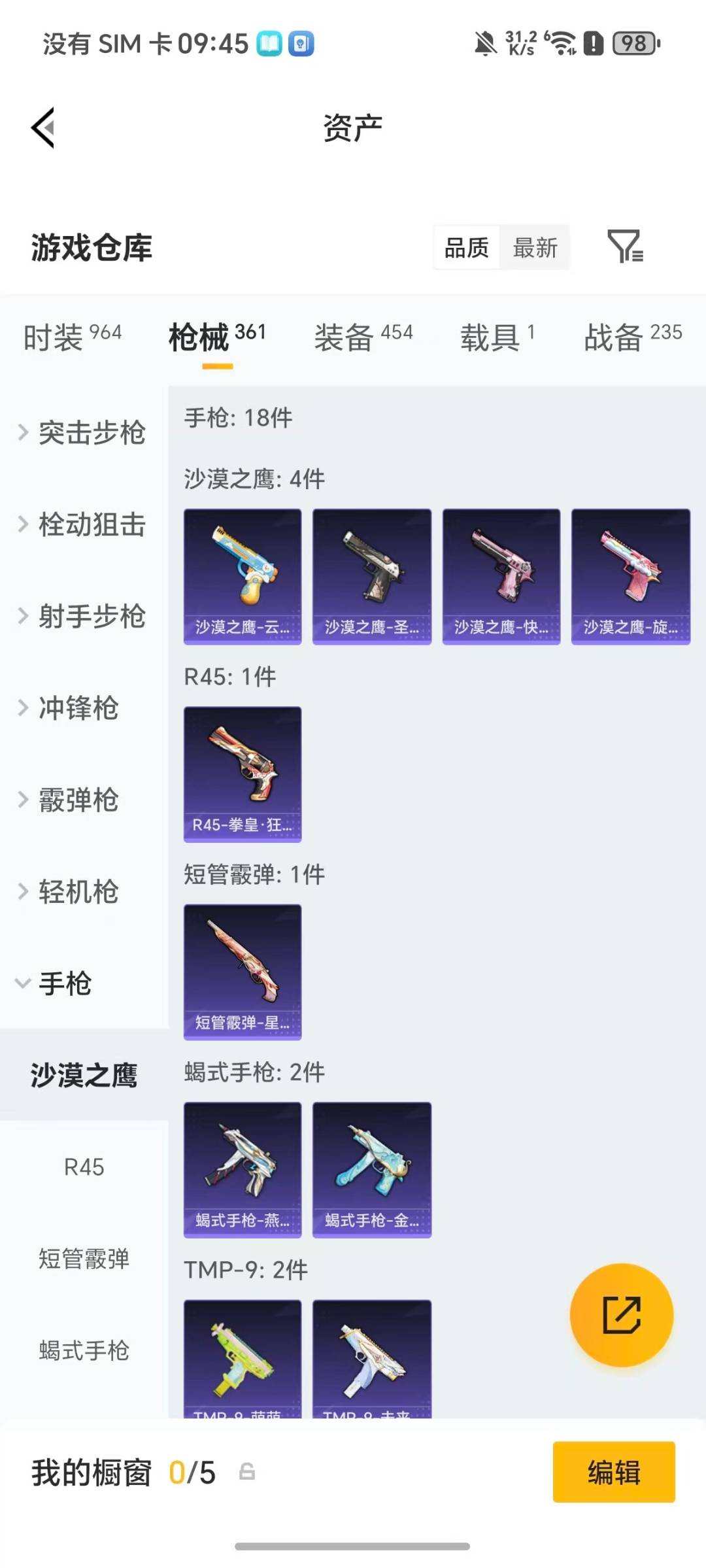Select the R45 subcategory in sidebar

(x=84, y=1167)
